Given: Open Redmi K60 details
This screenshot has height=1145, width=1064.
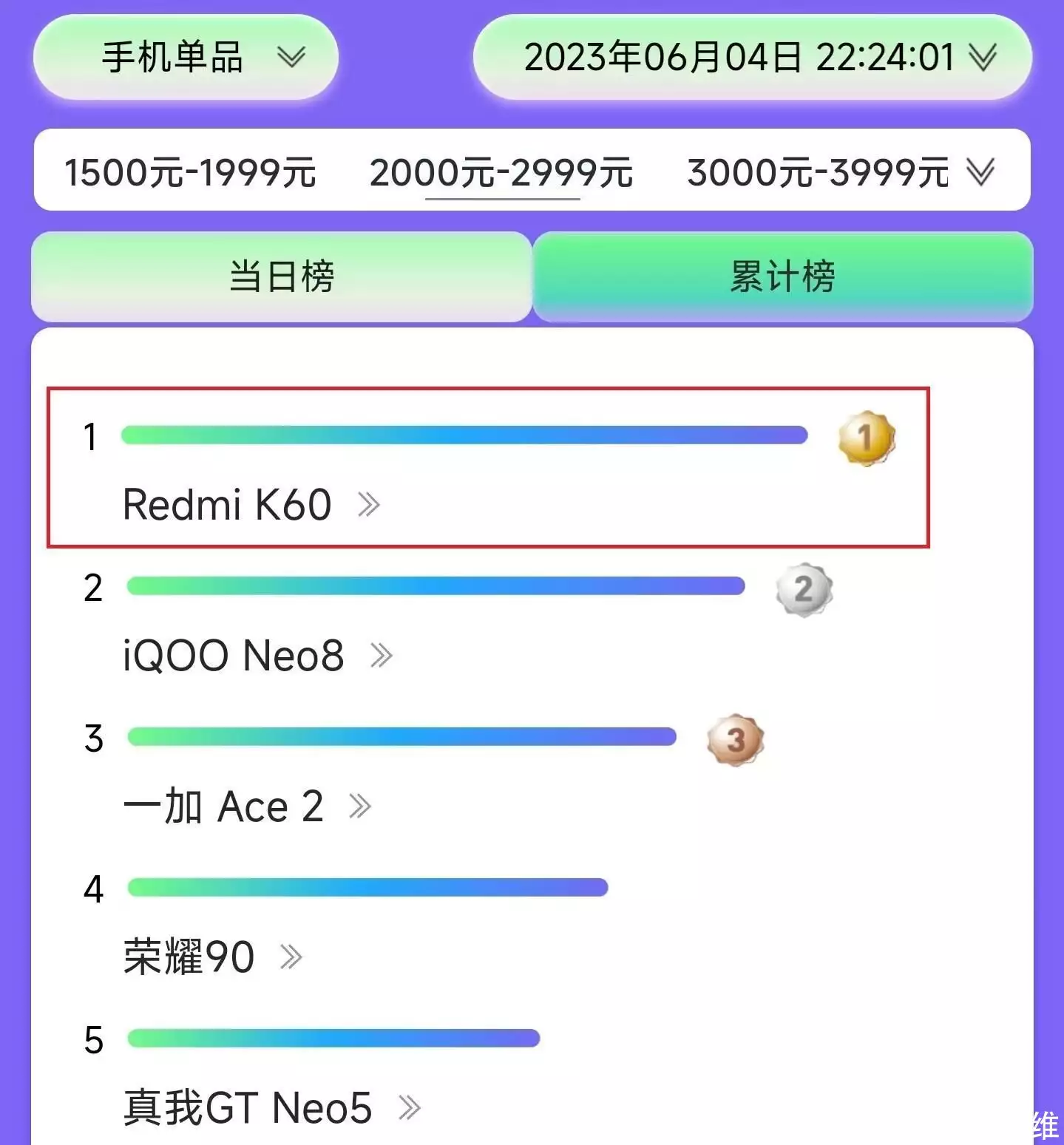Looking at the screenshot, I should (x=251, y=505).
